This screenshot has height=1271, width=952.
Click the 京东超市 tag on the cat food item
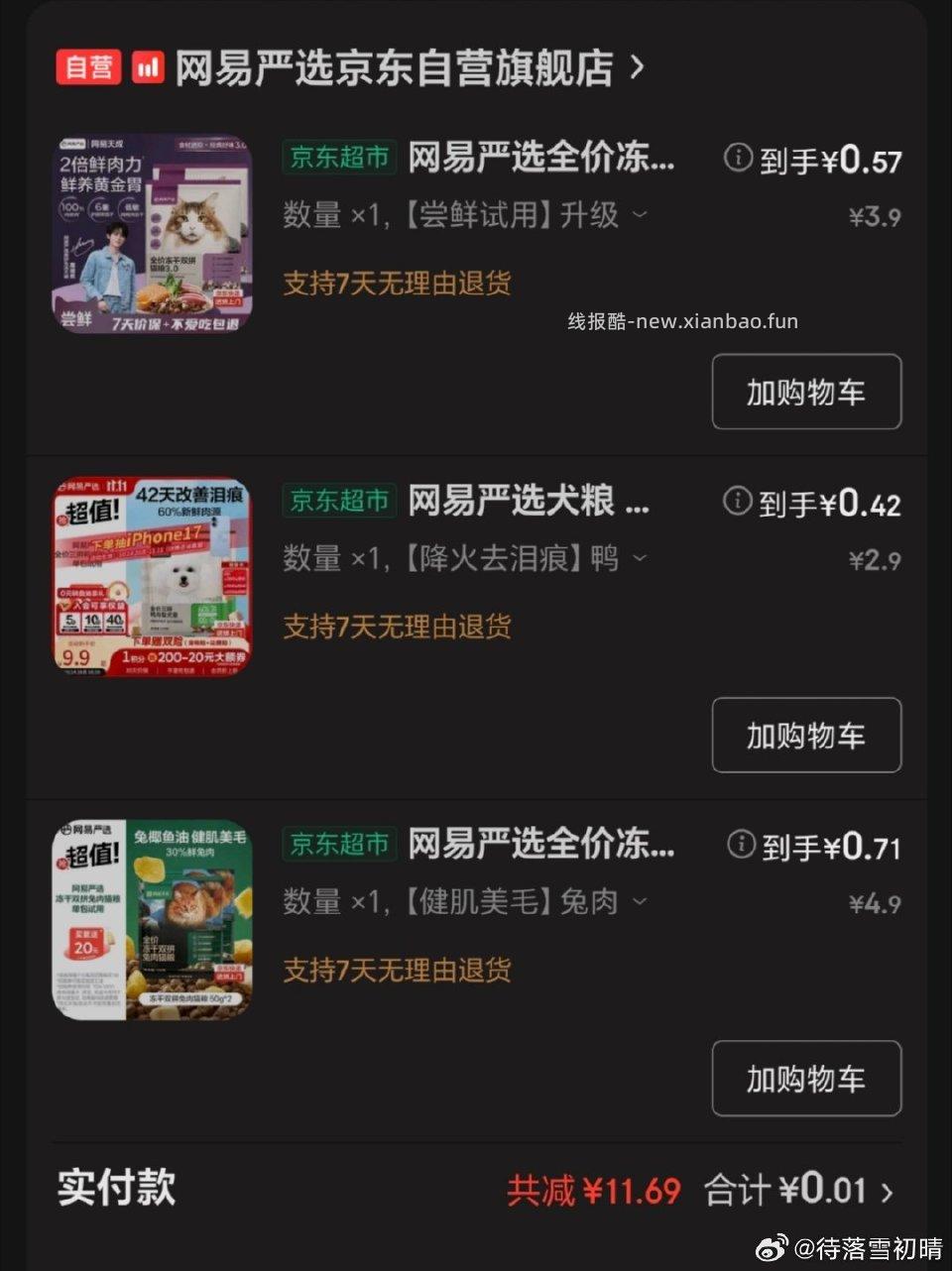(338, 158)
